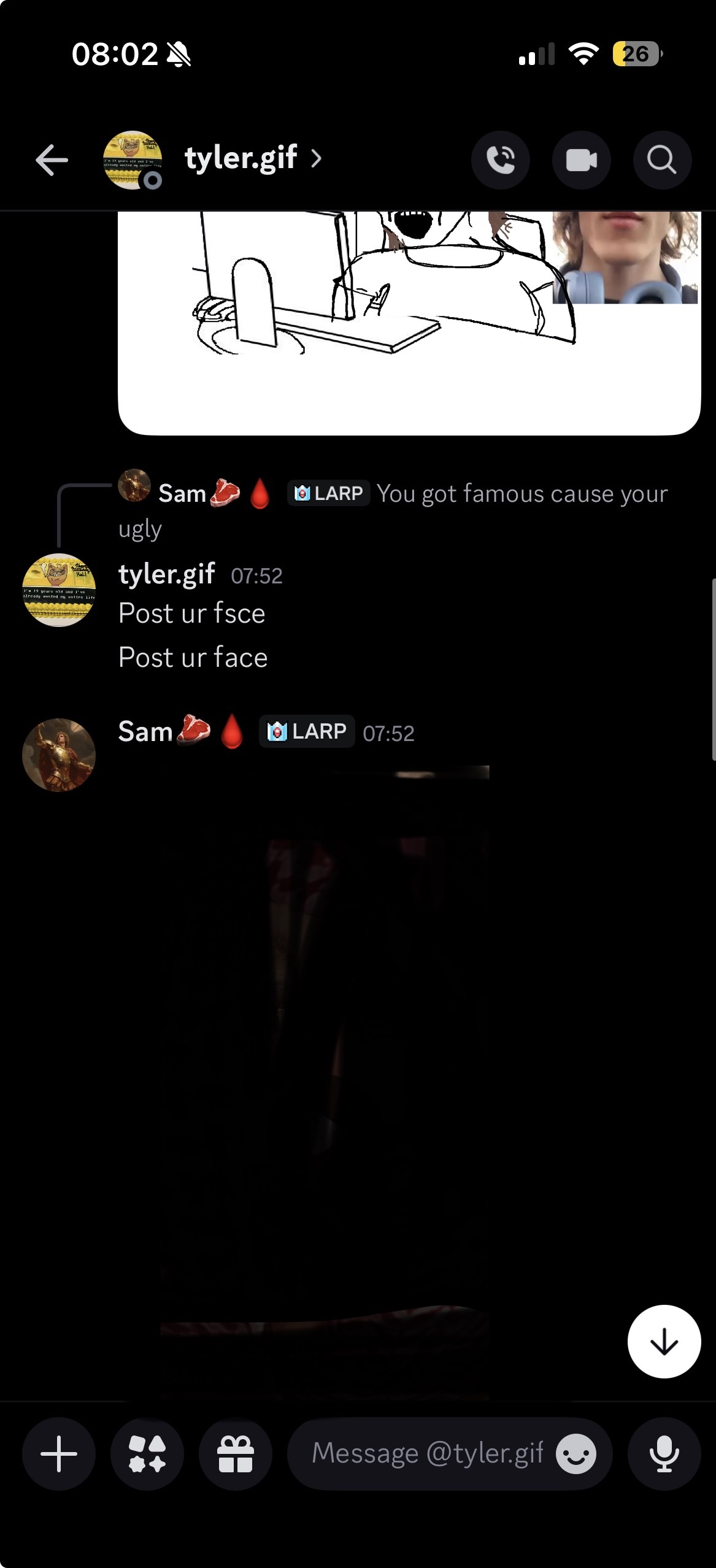Open the apps launcher button
716x1568 pixels.
(x=147, y=1453)
